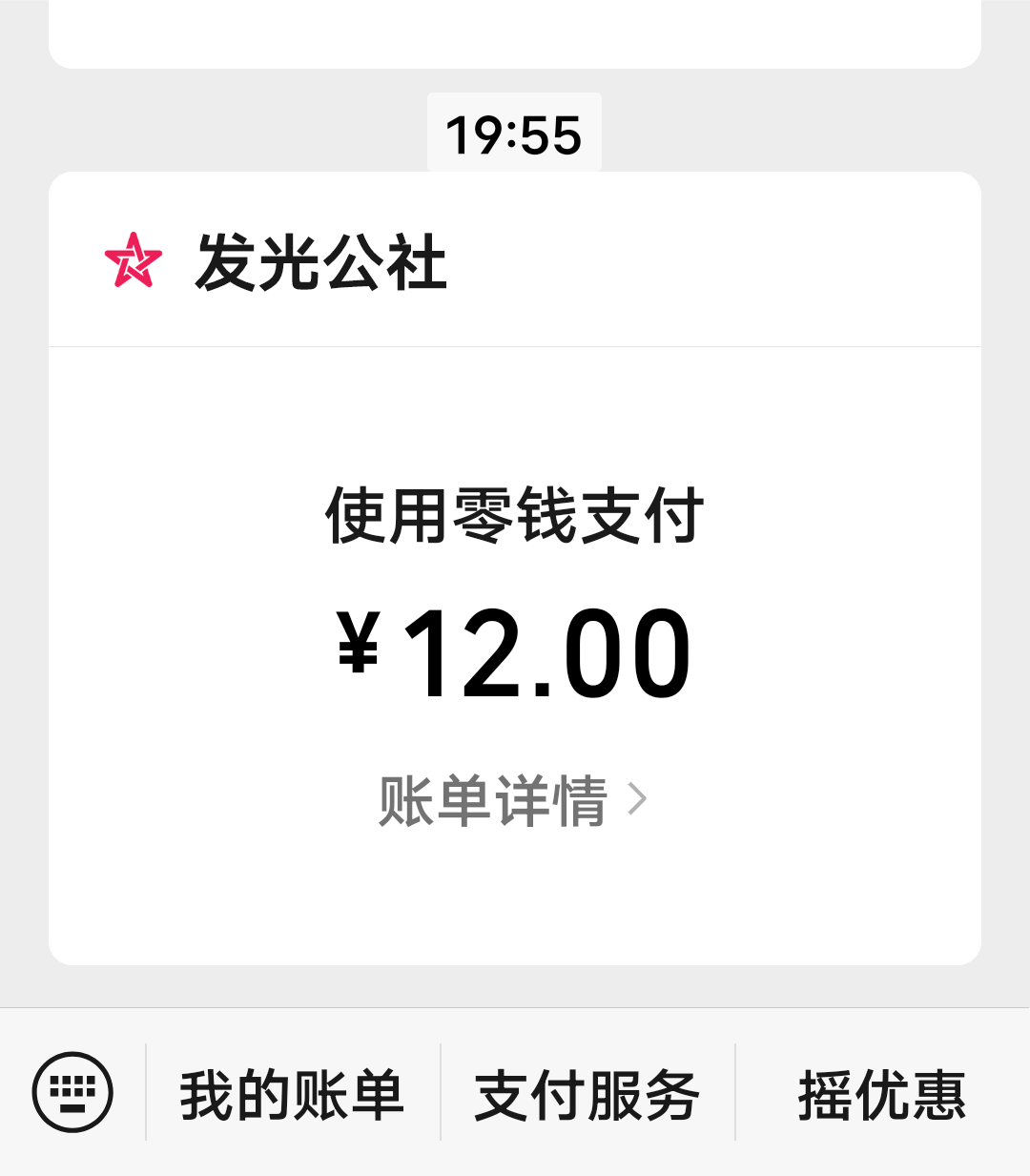The width and height of the screenshot is (1030, 1176).
Task: Open 支付服务 menu
Action: (x=587, y=1094)
